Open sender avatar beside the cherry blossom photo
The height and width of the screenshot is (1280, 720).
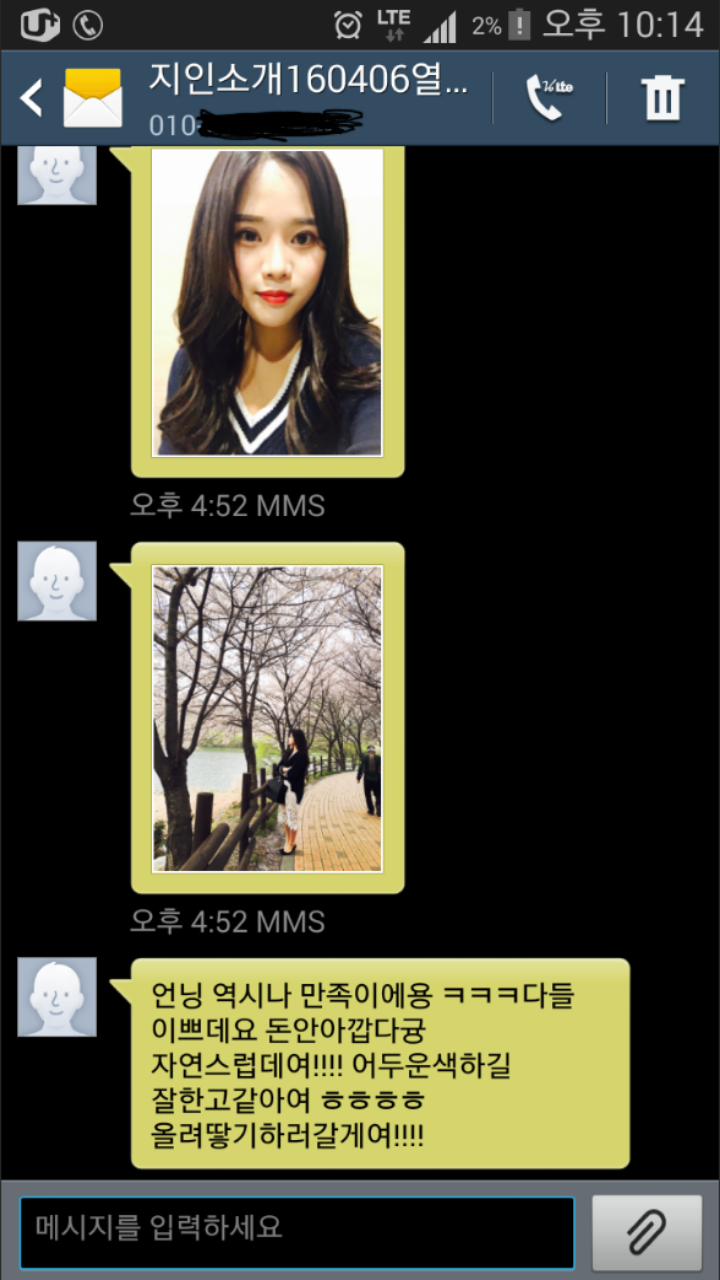point(57,581)
